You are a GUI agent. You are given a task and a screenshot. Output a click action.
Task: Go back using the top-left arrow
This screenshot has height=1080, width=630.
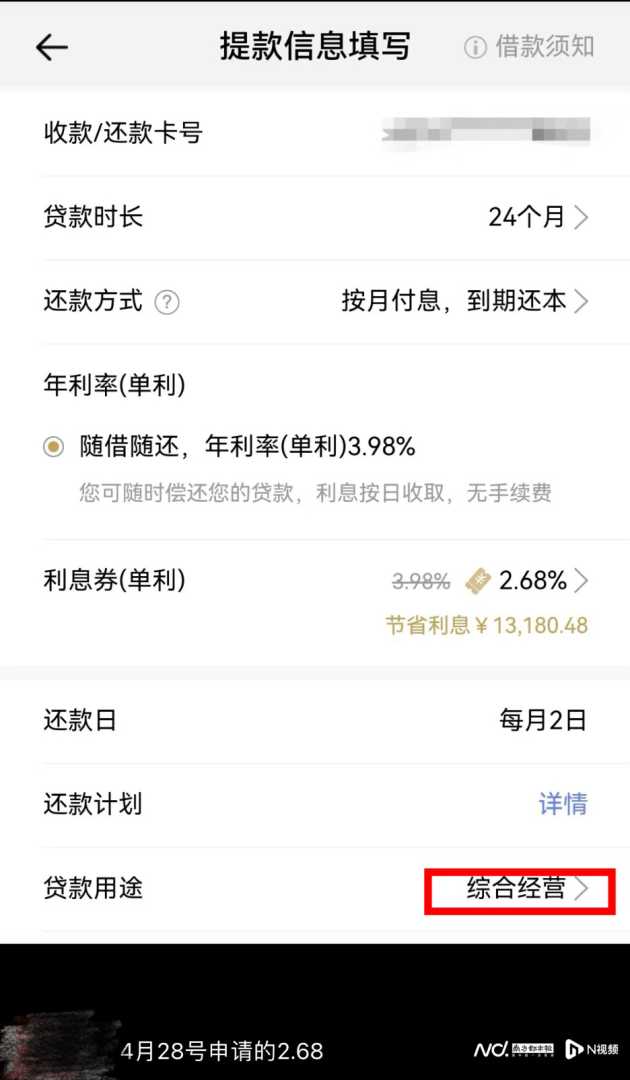52,47
